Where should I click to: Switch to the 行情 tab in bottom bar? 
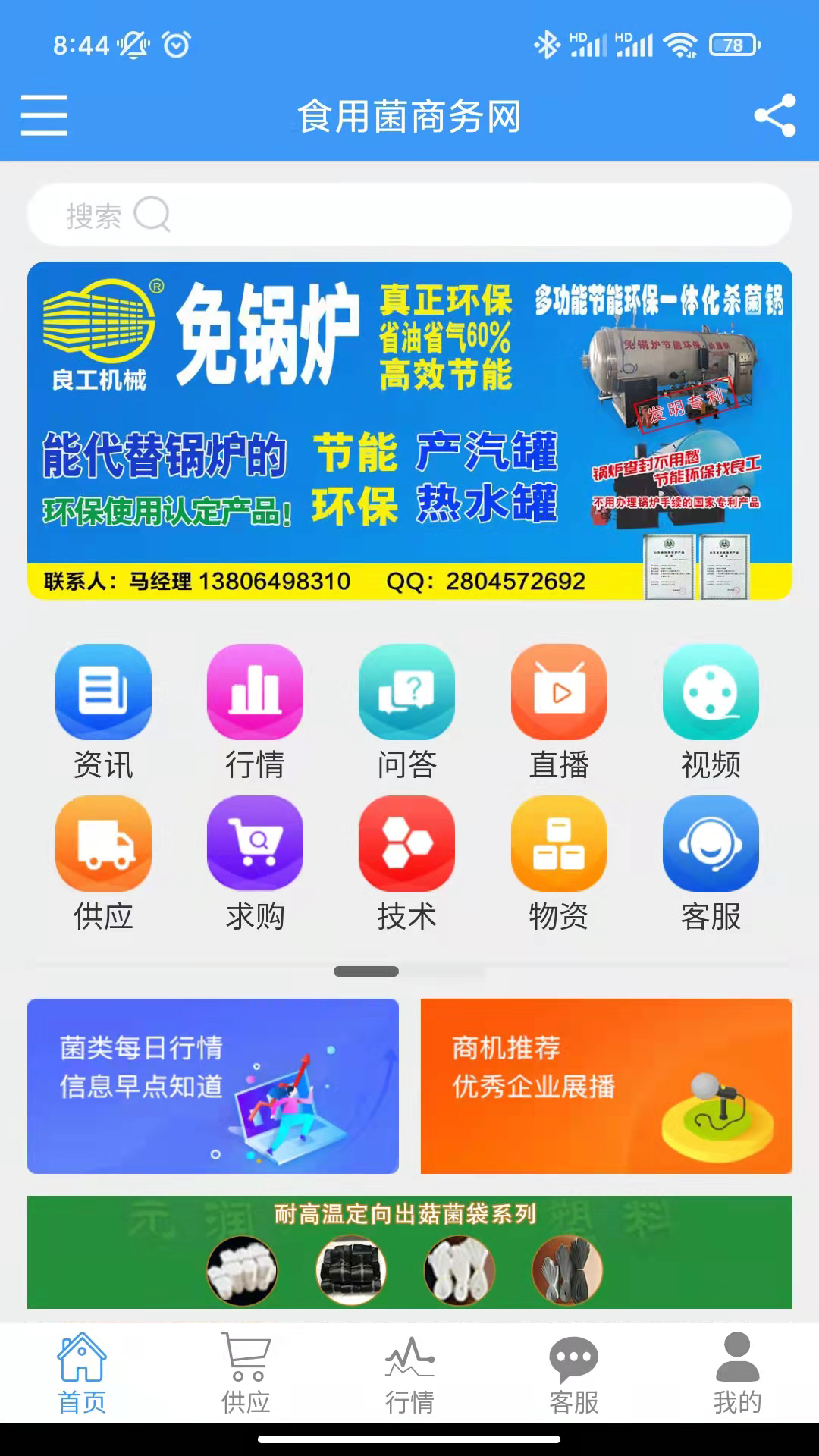pos(409,1374)
